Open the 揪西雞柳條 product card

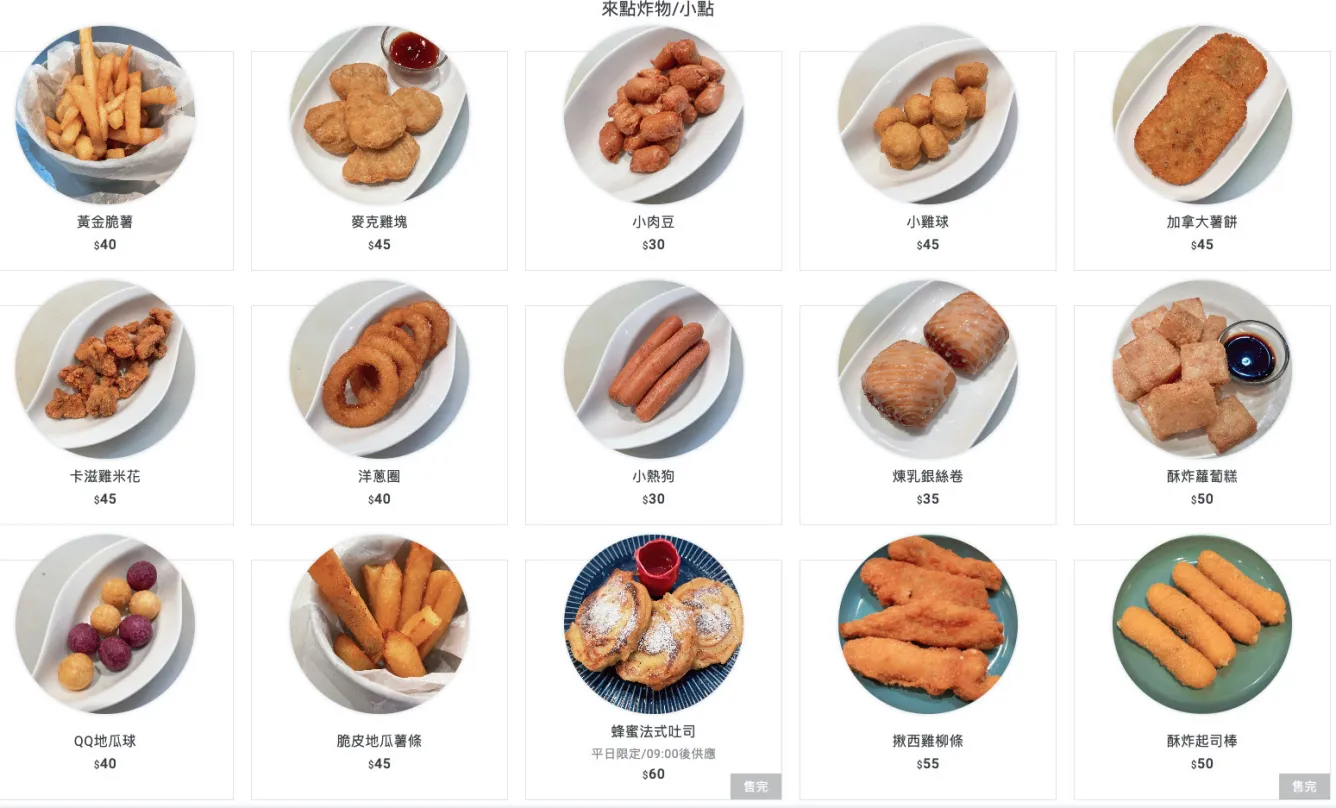927,670
